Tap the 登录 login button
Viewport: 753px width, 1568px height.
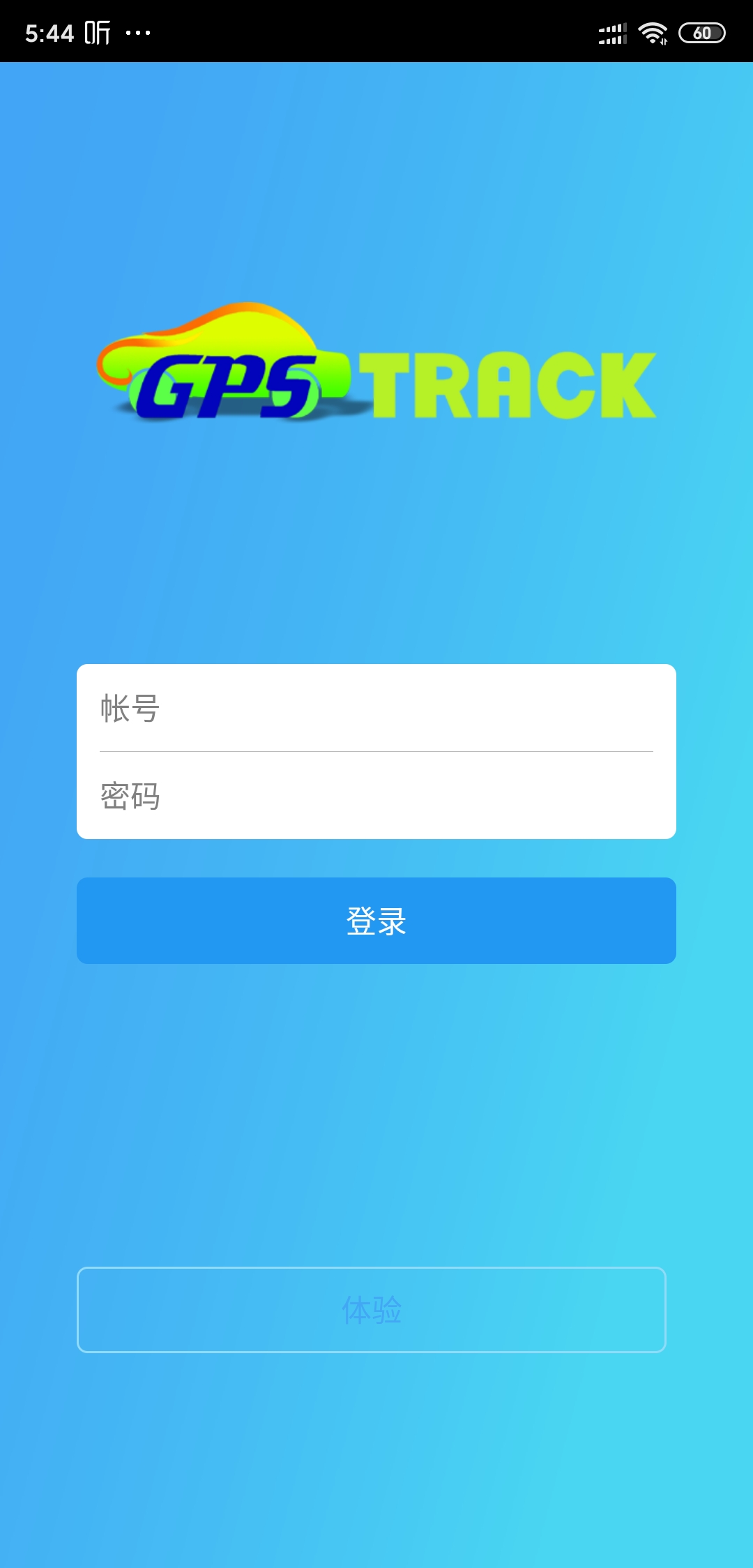point(376,921)
